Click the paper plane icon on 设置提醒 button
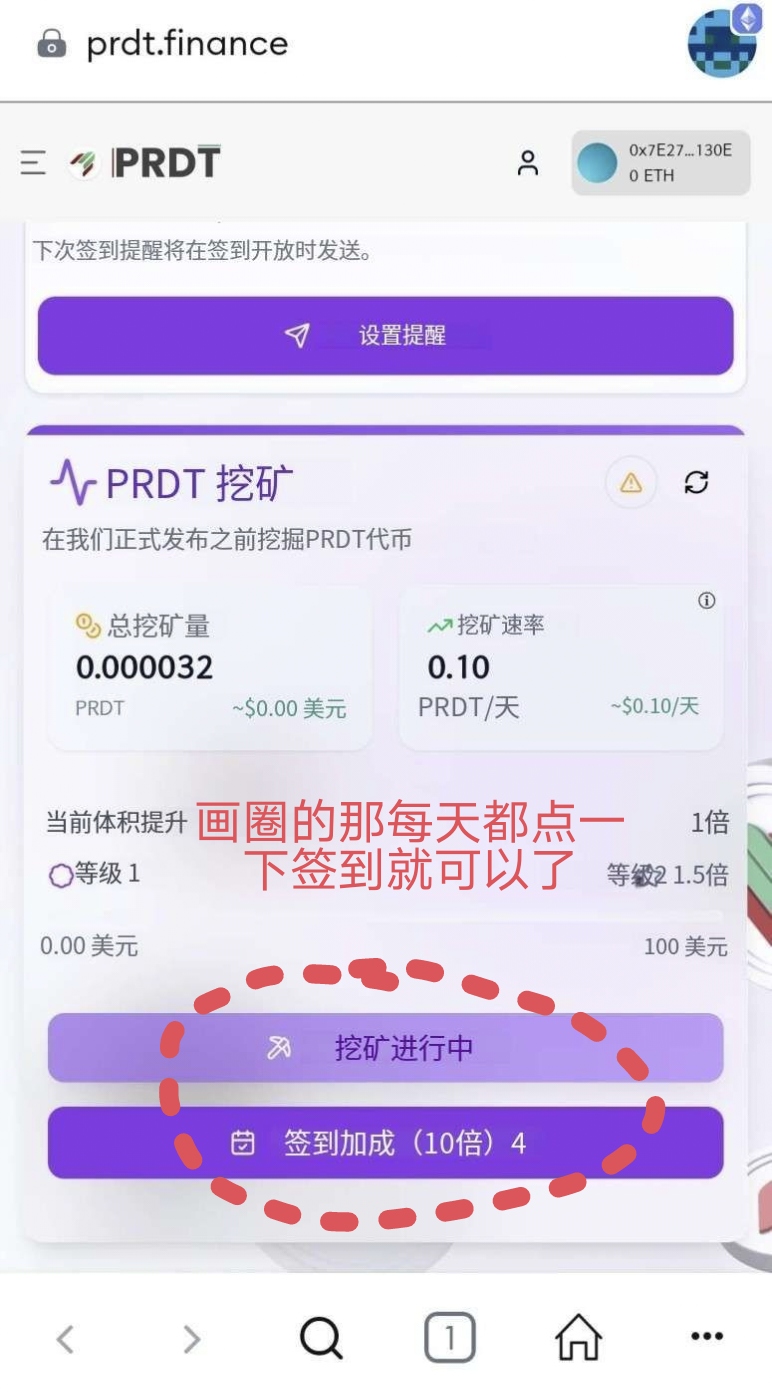The width and height of the screenshot is (772, 1392). click(x=298, y=336)
